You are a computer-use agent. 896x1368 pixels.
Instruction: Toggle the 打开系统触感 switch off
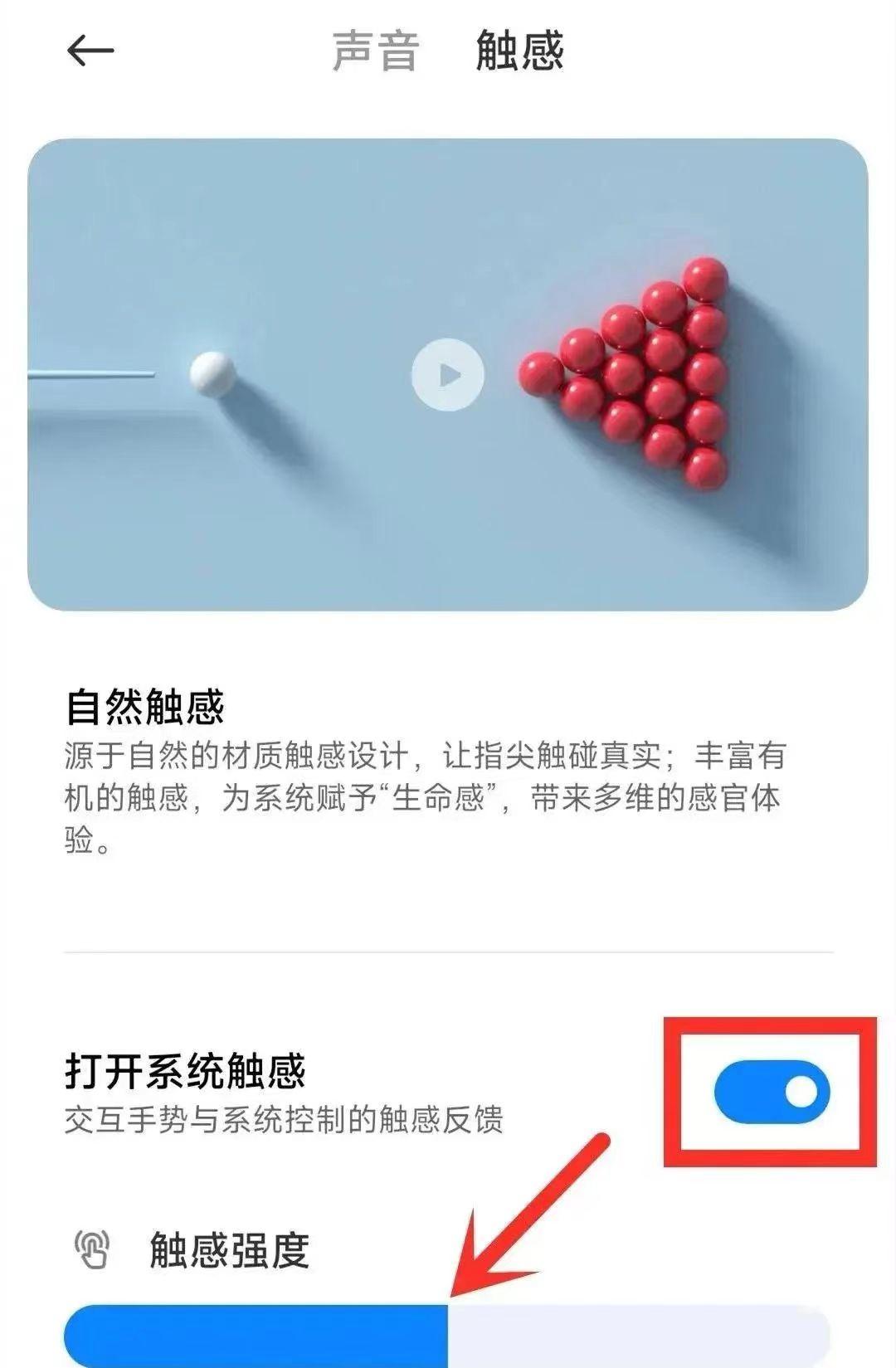[772, 1092]
